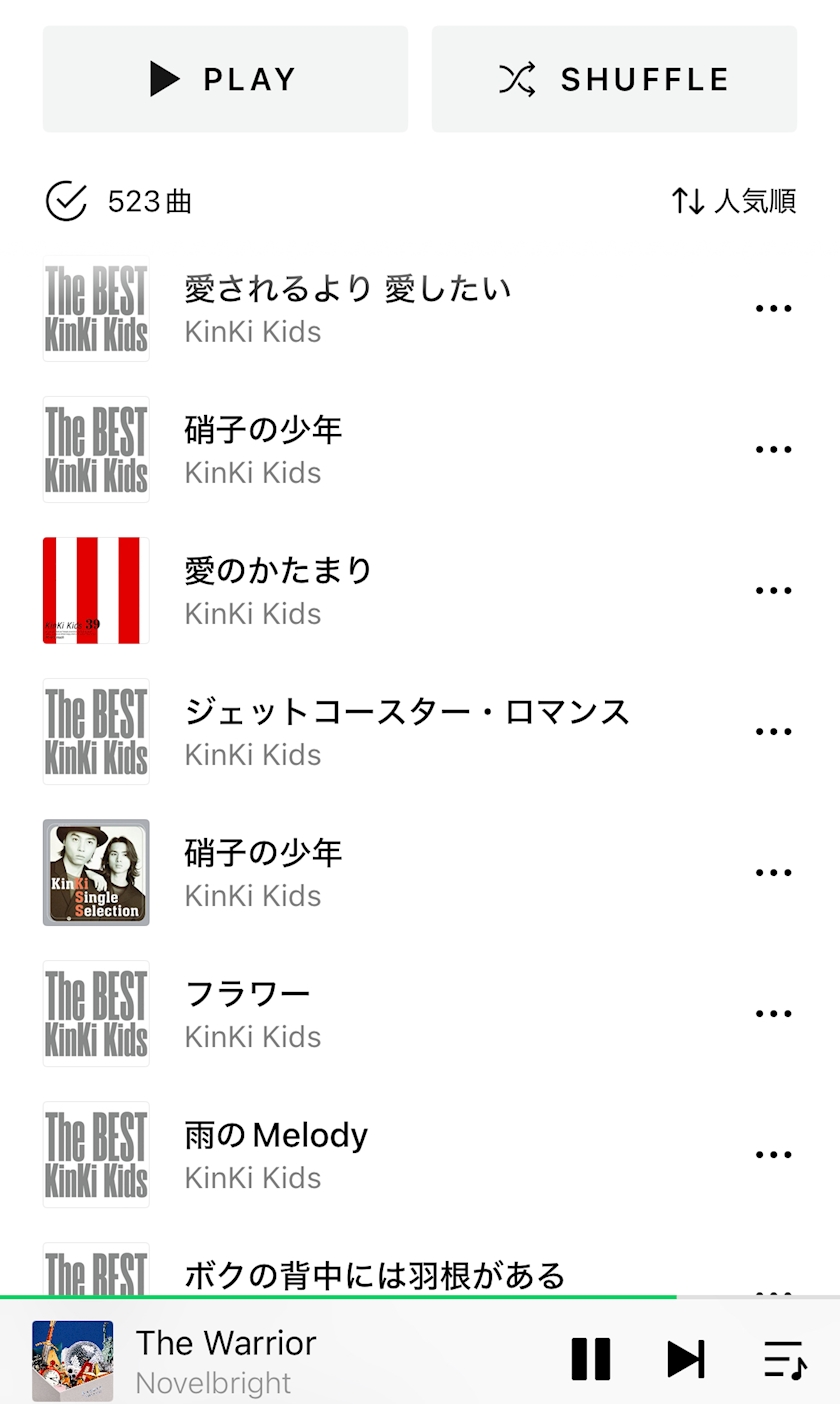The image size is (840, 1404).
Task: Open more options for 雨のMelody
Action: pyautogui.click(x=773, y=1154)
